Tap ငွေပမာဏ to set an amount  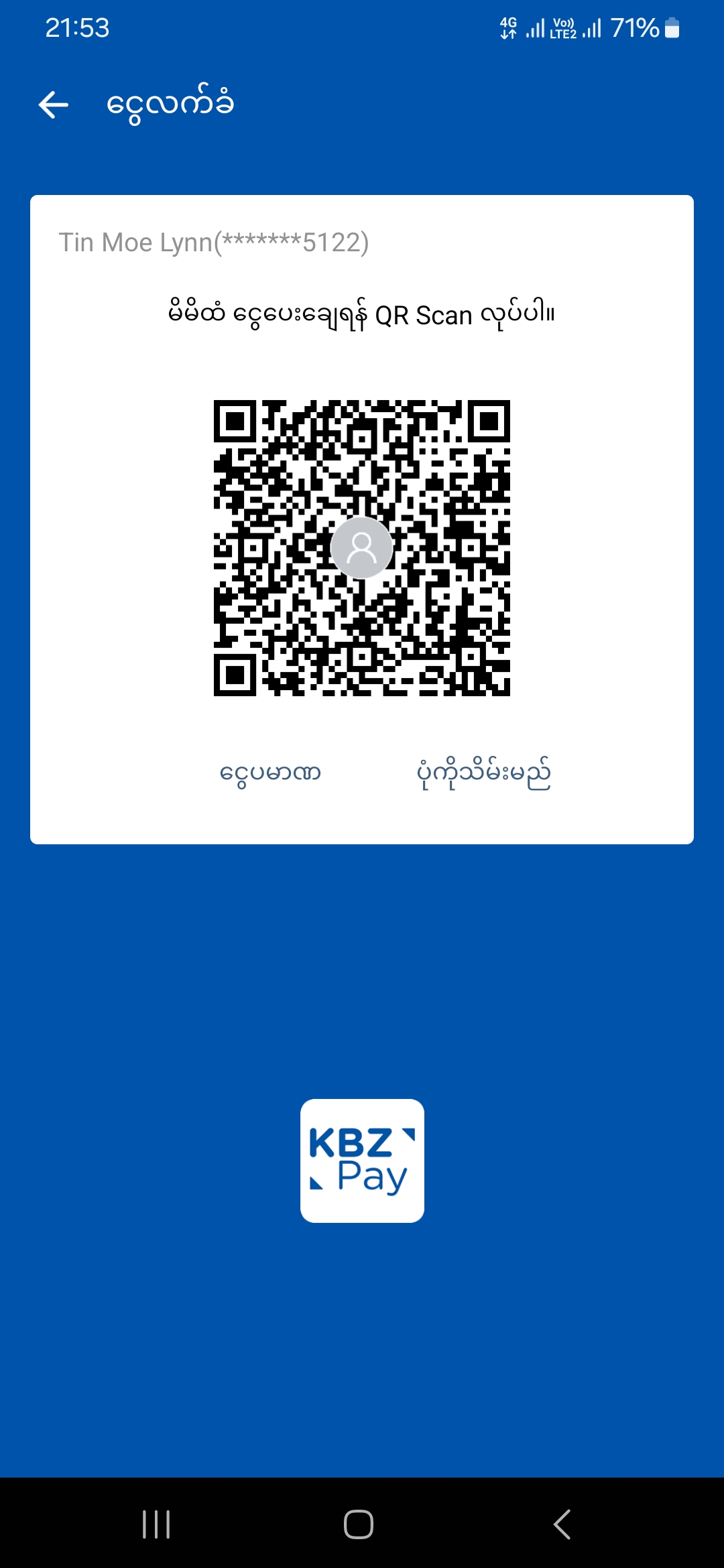270,773
